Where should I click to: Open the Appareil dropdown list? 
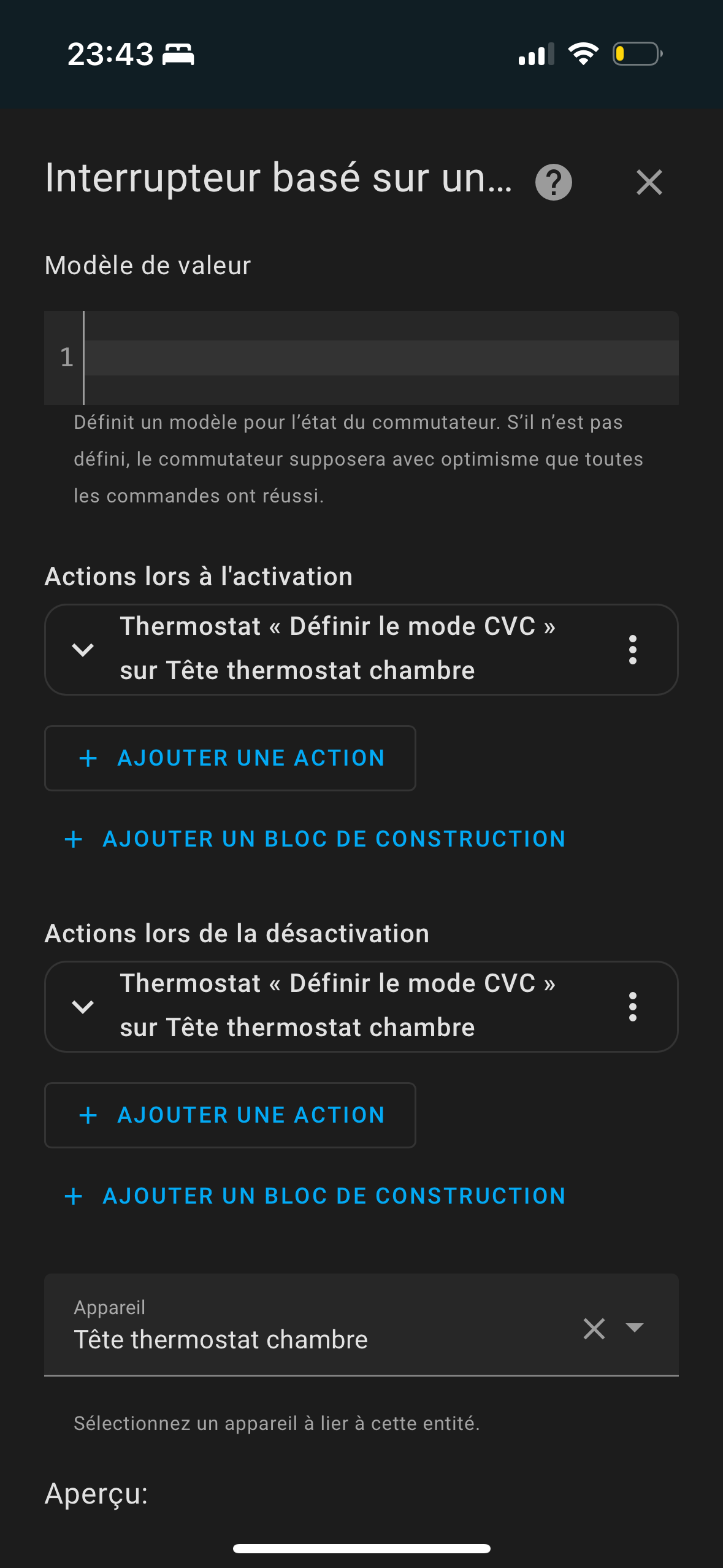point(635,1328)
